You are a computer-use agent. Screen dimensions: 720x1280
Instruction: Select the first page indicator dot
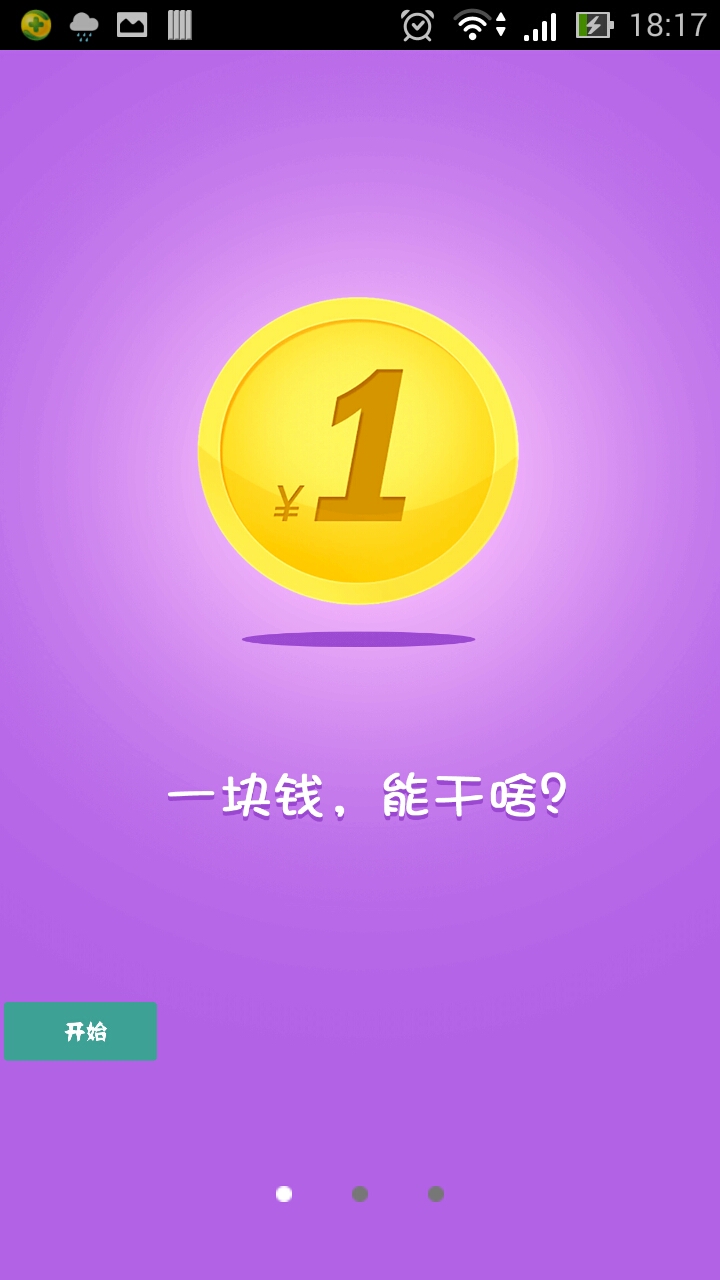click(x=284, y=1193)
